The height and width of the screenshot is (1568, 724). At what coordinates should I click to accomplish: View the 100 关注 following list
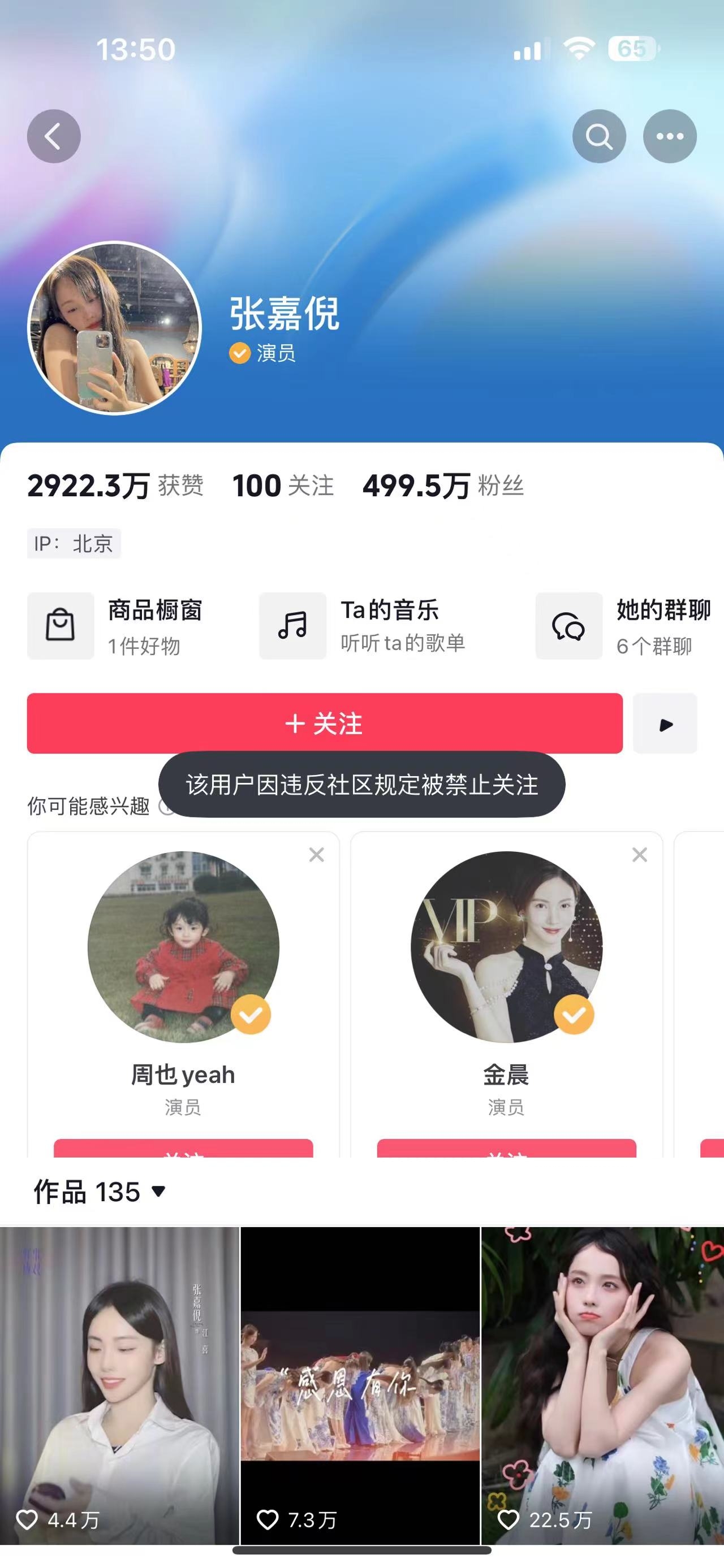tap(283, 486)
